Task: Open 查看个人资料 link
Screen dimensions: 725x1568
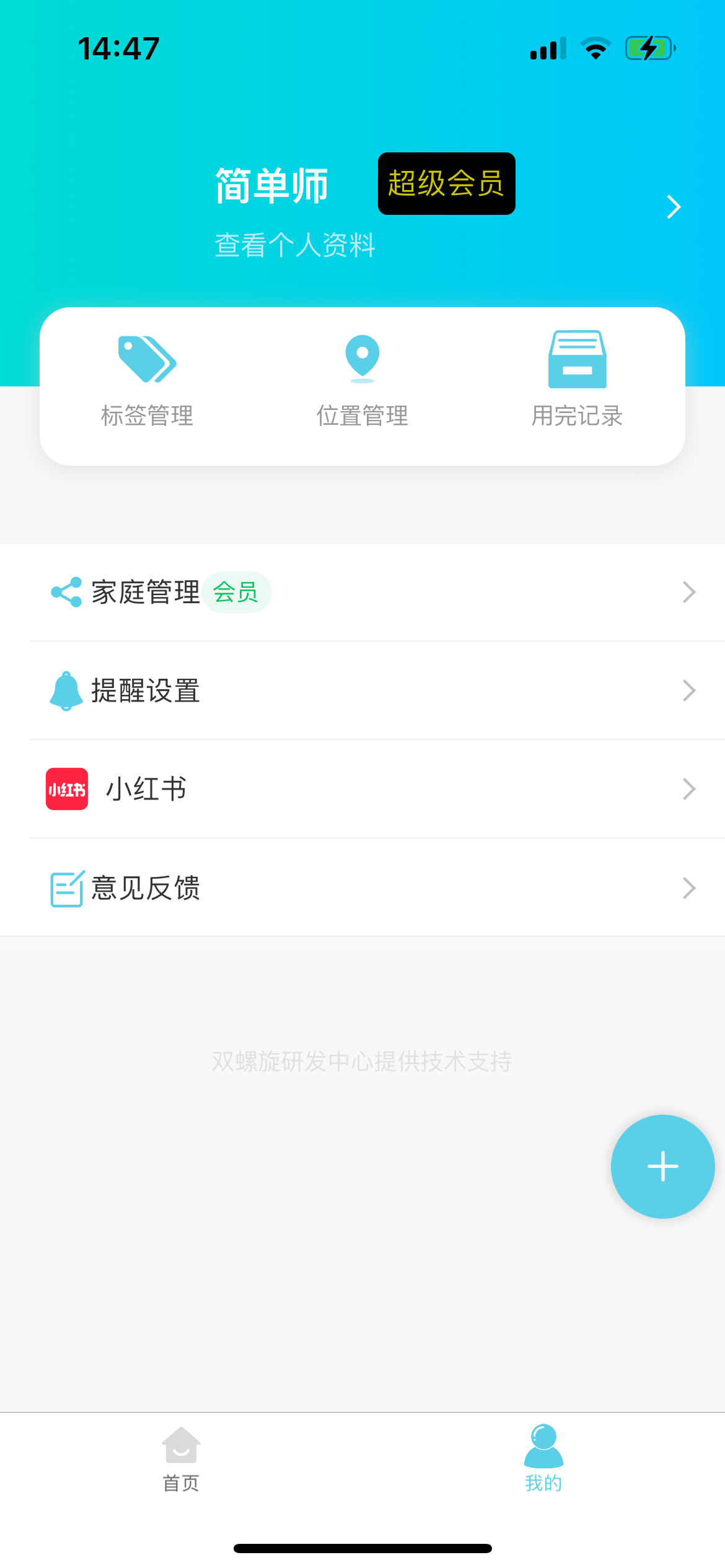Action: (x=295, y=245)
